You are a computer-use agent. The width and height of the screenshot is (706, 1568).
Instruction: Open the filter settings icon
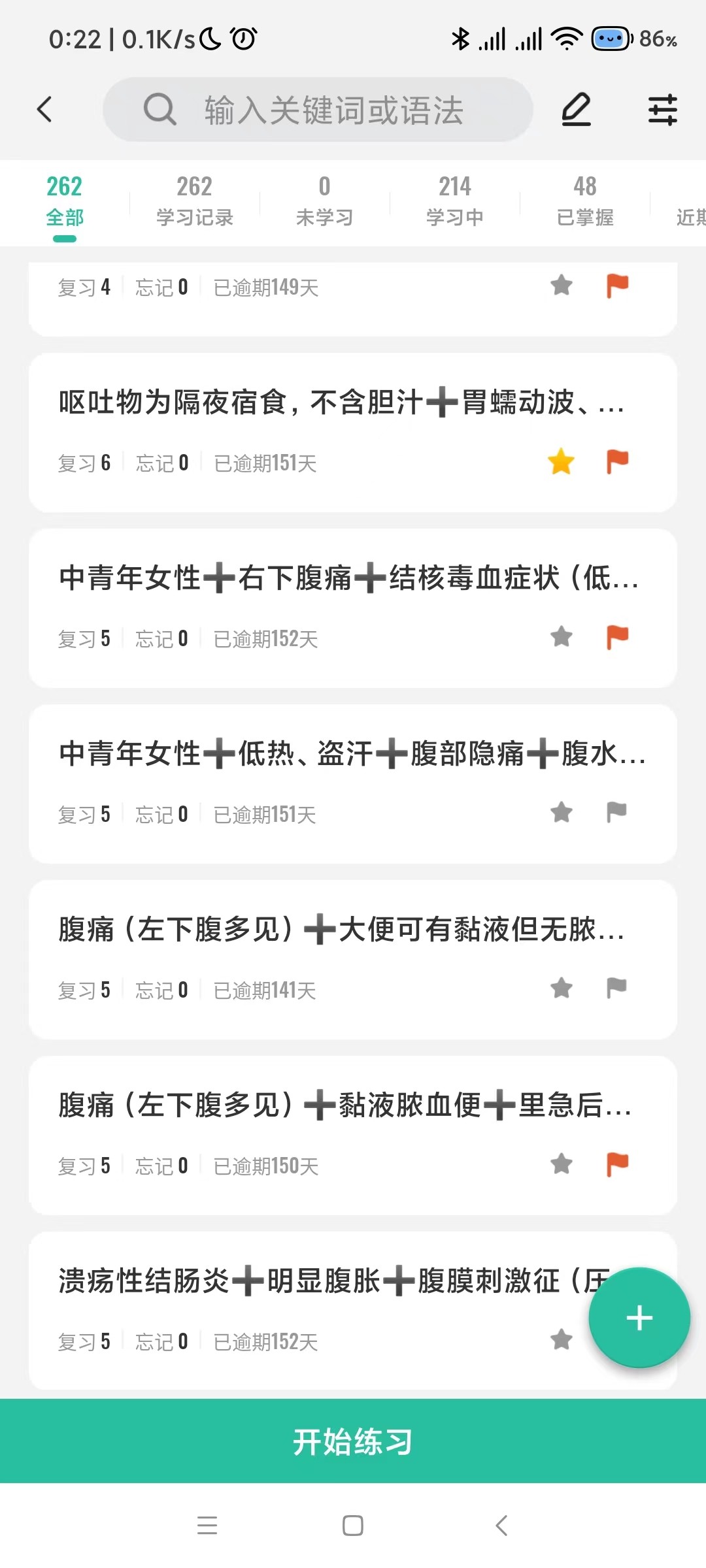pyautogui.click(x=662, y=110)
